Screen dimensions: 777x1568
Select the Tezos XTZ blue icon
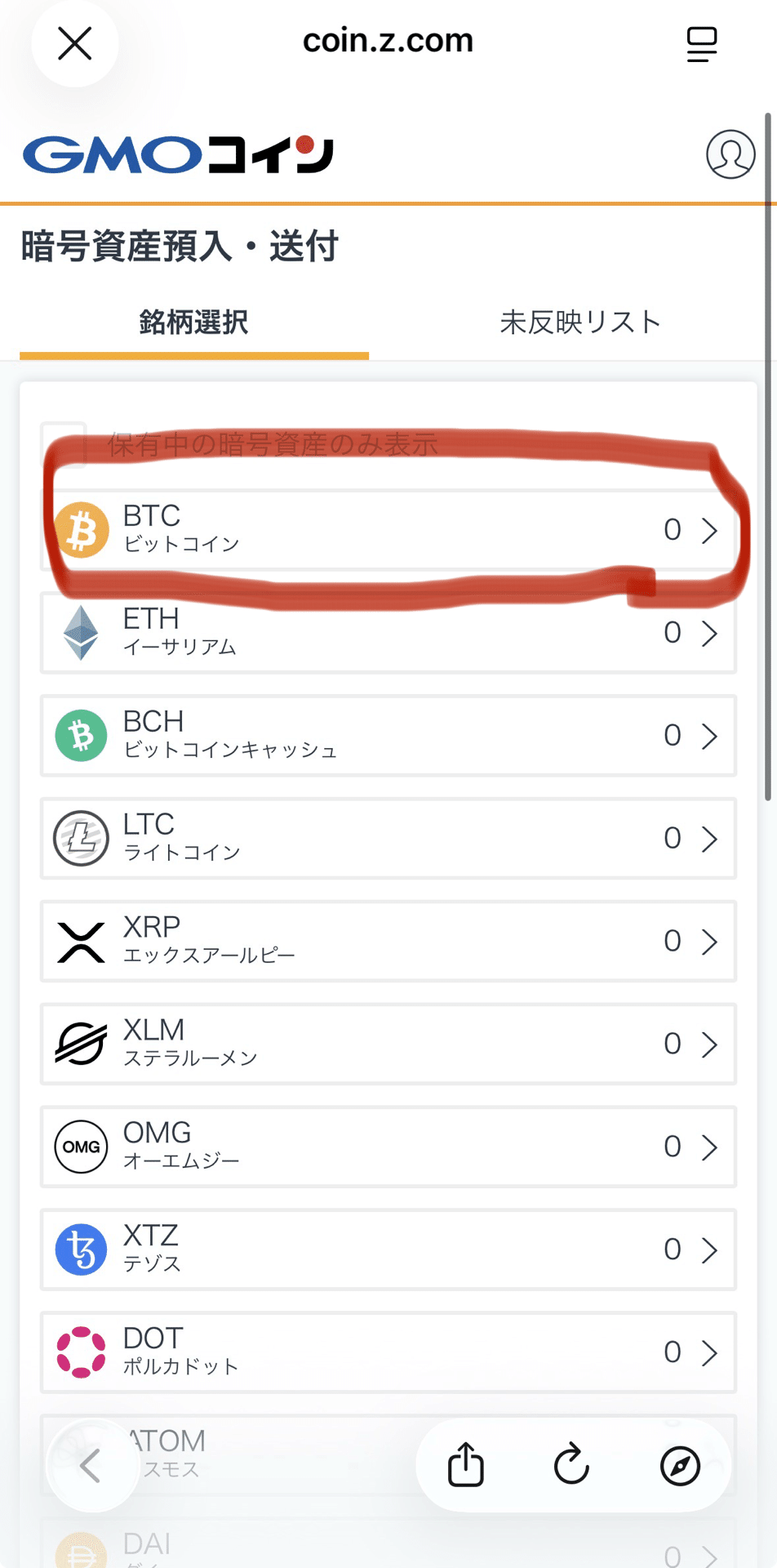click(82, 1249)
